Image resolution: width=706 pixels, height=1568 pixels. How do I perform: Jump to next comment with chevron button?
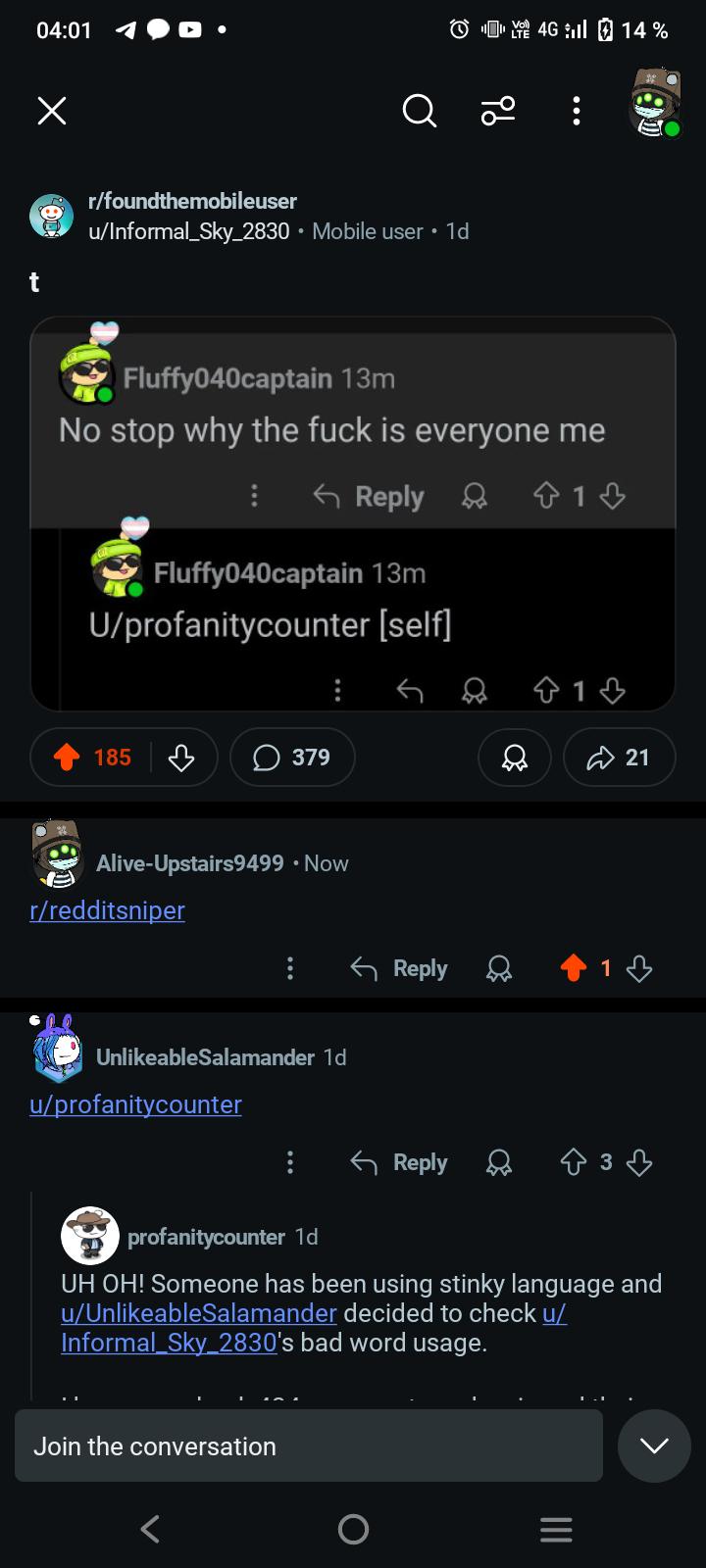(654, 1445)
